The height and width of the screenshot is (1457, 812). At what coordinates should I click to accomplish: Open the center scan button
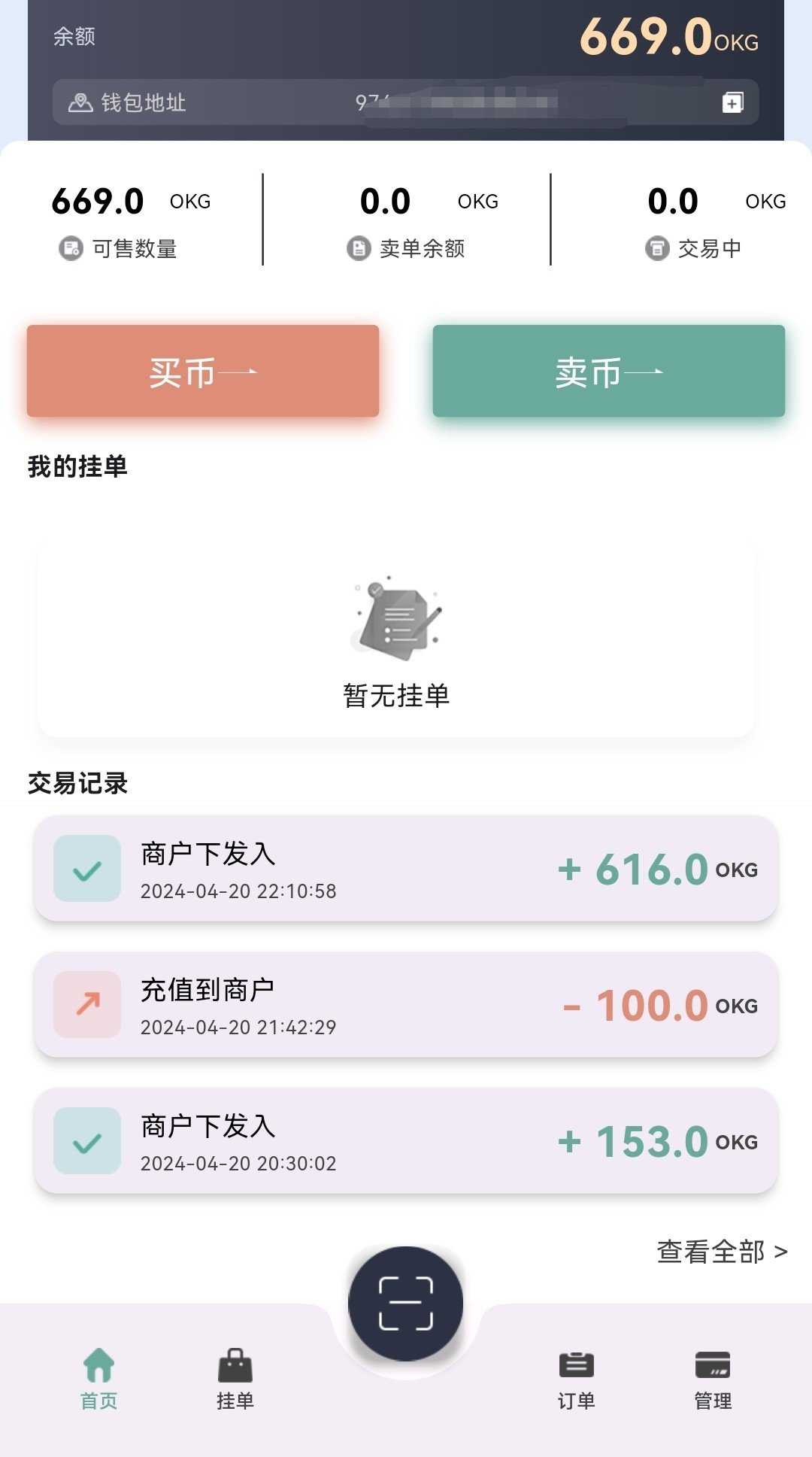pos(406,1304)
